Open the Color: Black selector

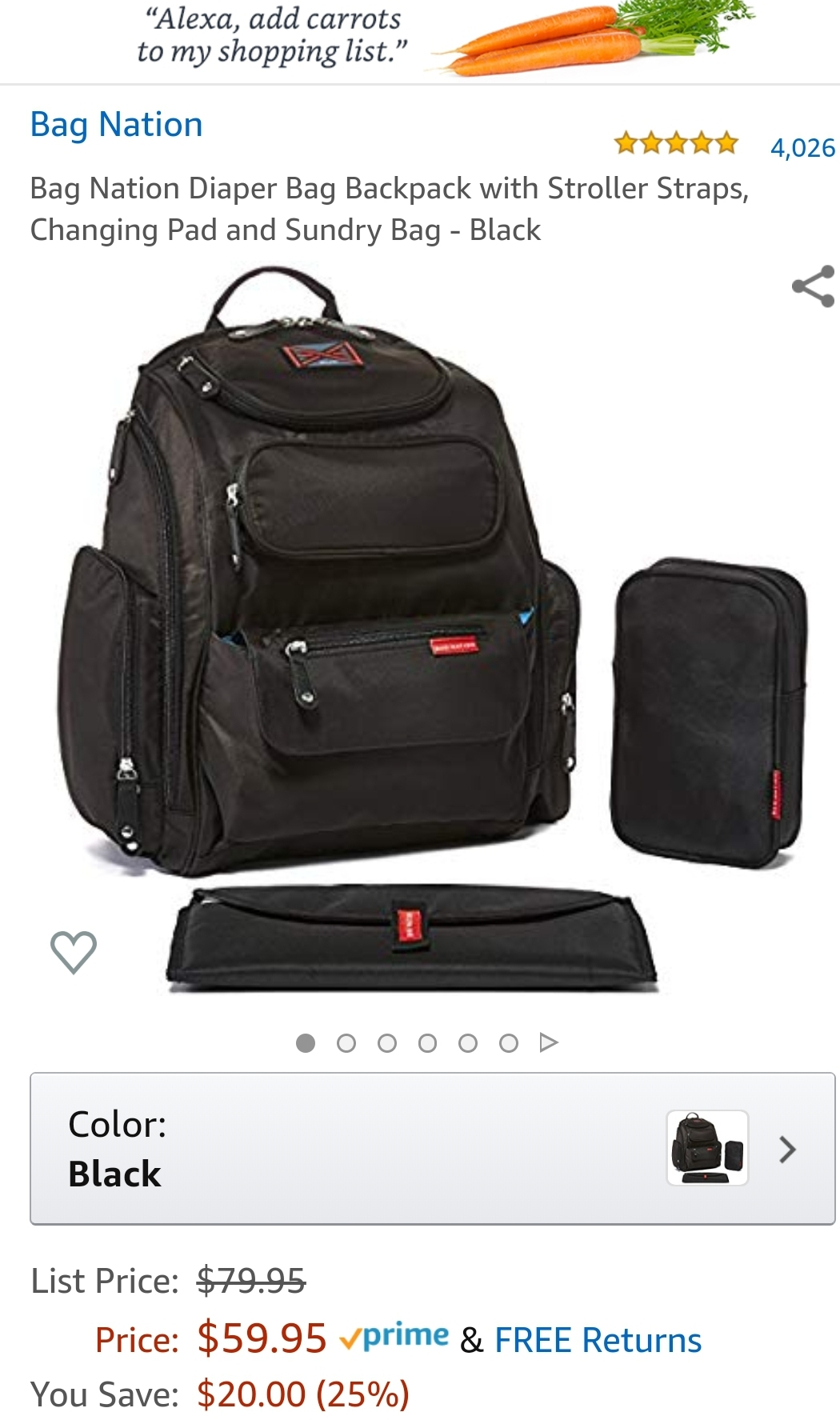tap(432, 1148)
